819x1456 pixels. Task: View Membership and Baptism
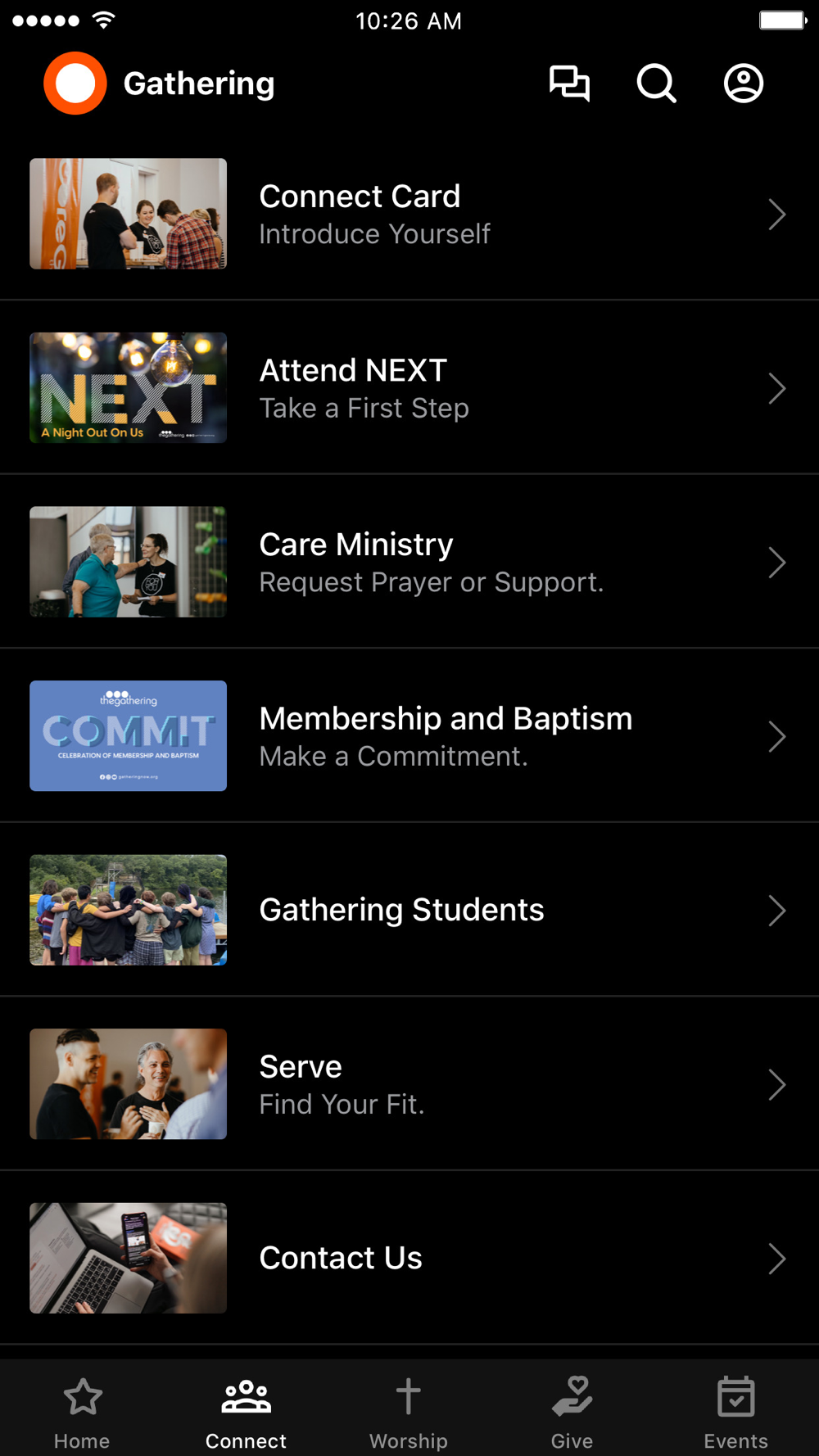tap(409, 736)
